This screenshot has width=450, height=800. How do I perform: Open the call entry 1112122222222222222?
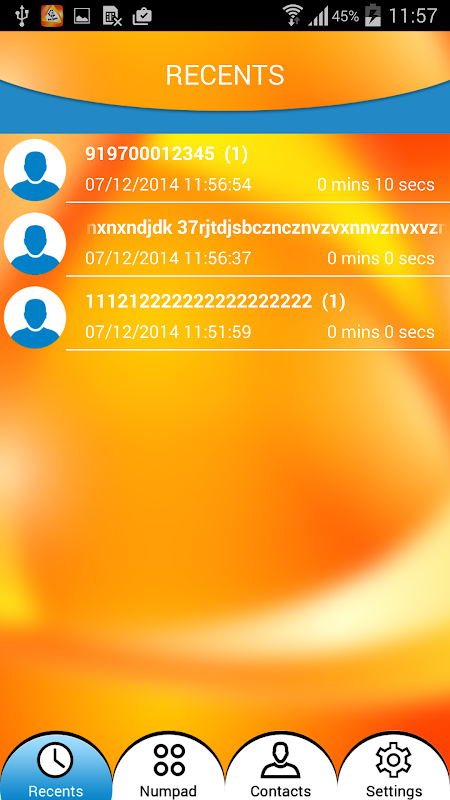tap(225, 317)
